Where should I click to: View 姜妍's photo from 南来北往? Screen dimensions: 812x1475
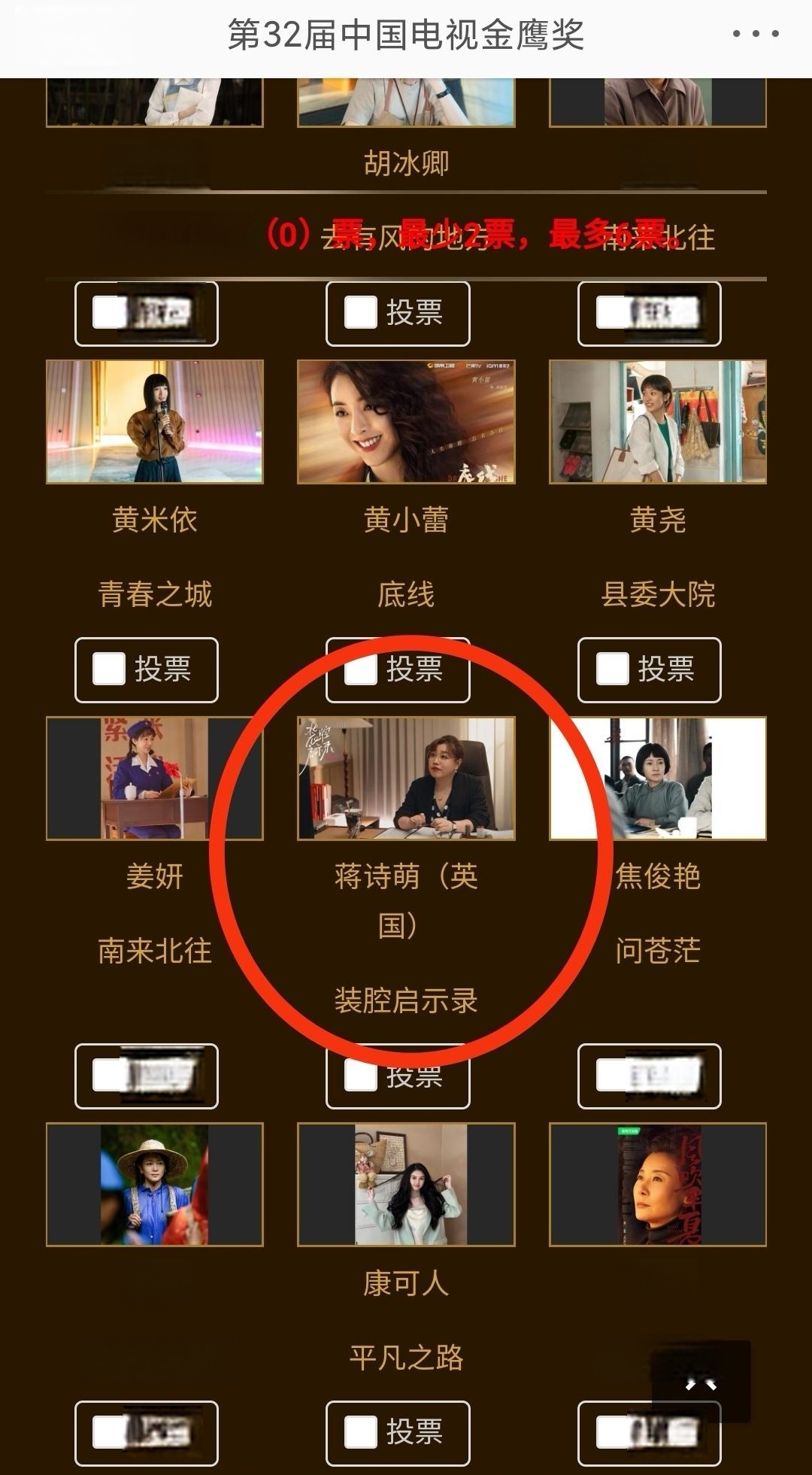click(154, 778)
